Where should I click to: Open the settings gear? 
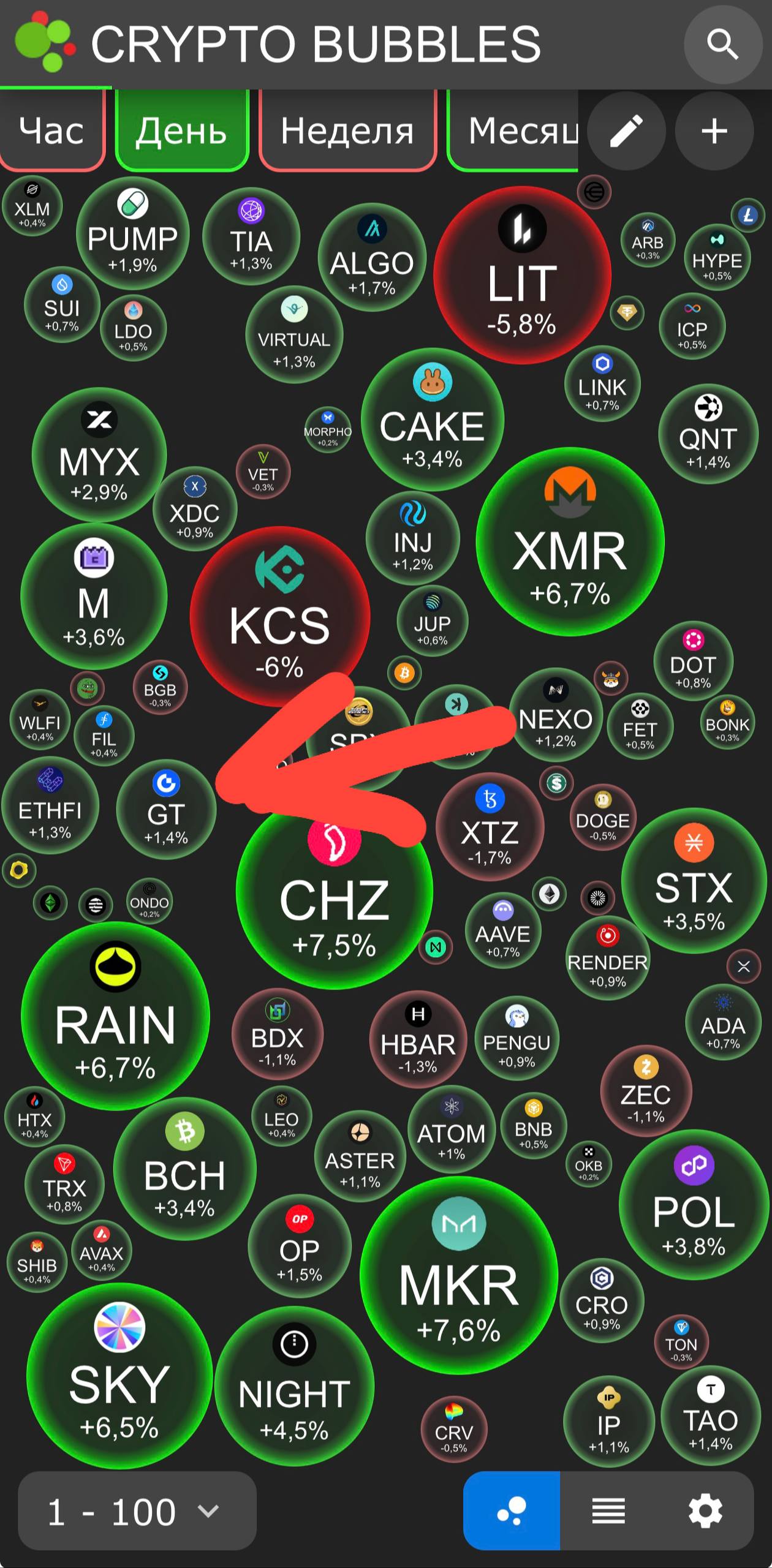point(705,1511)
